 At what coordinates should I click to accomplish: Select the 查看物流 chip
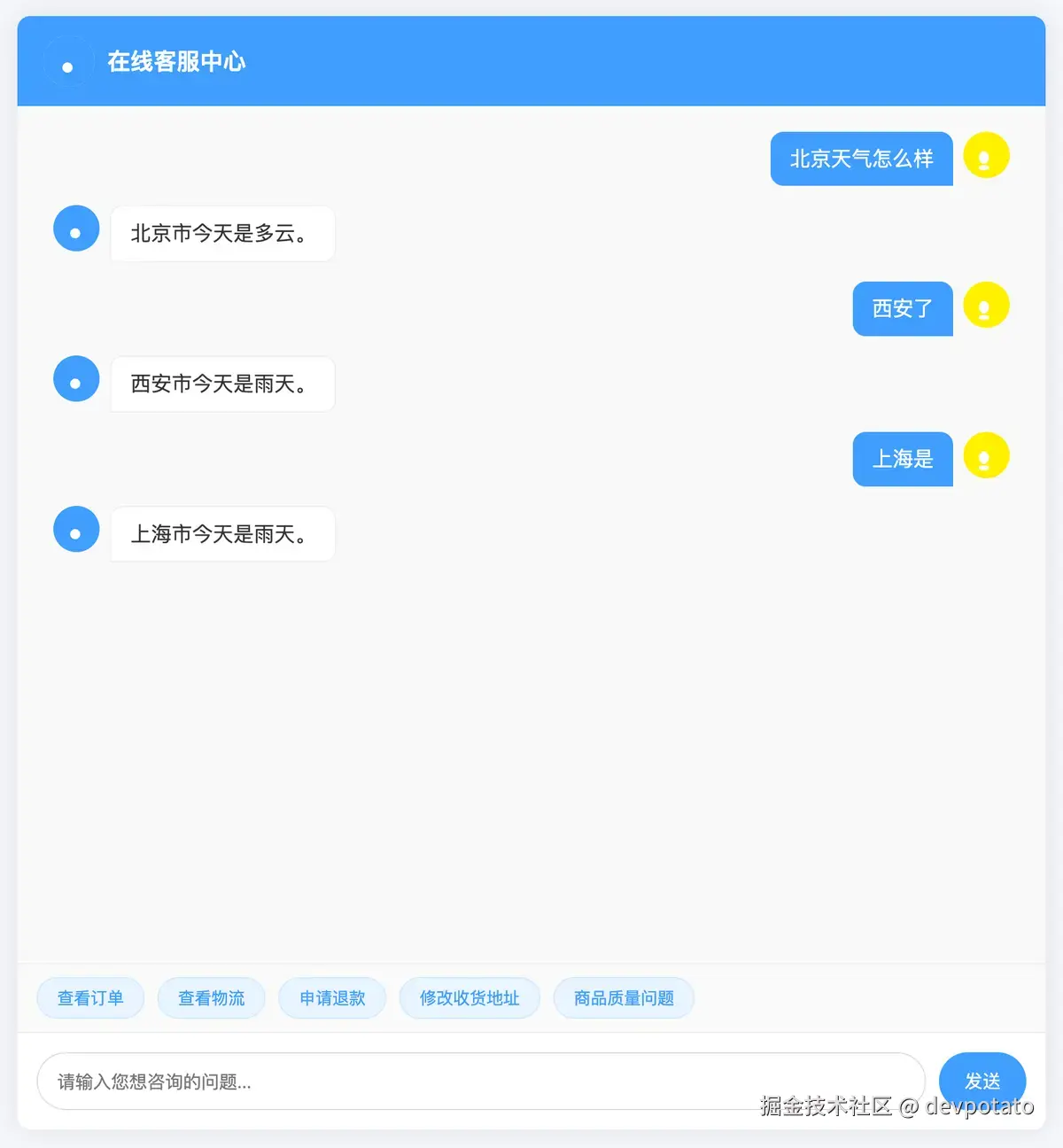point(211,998)
